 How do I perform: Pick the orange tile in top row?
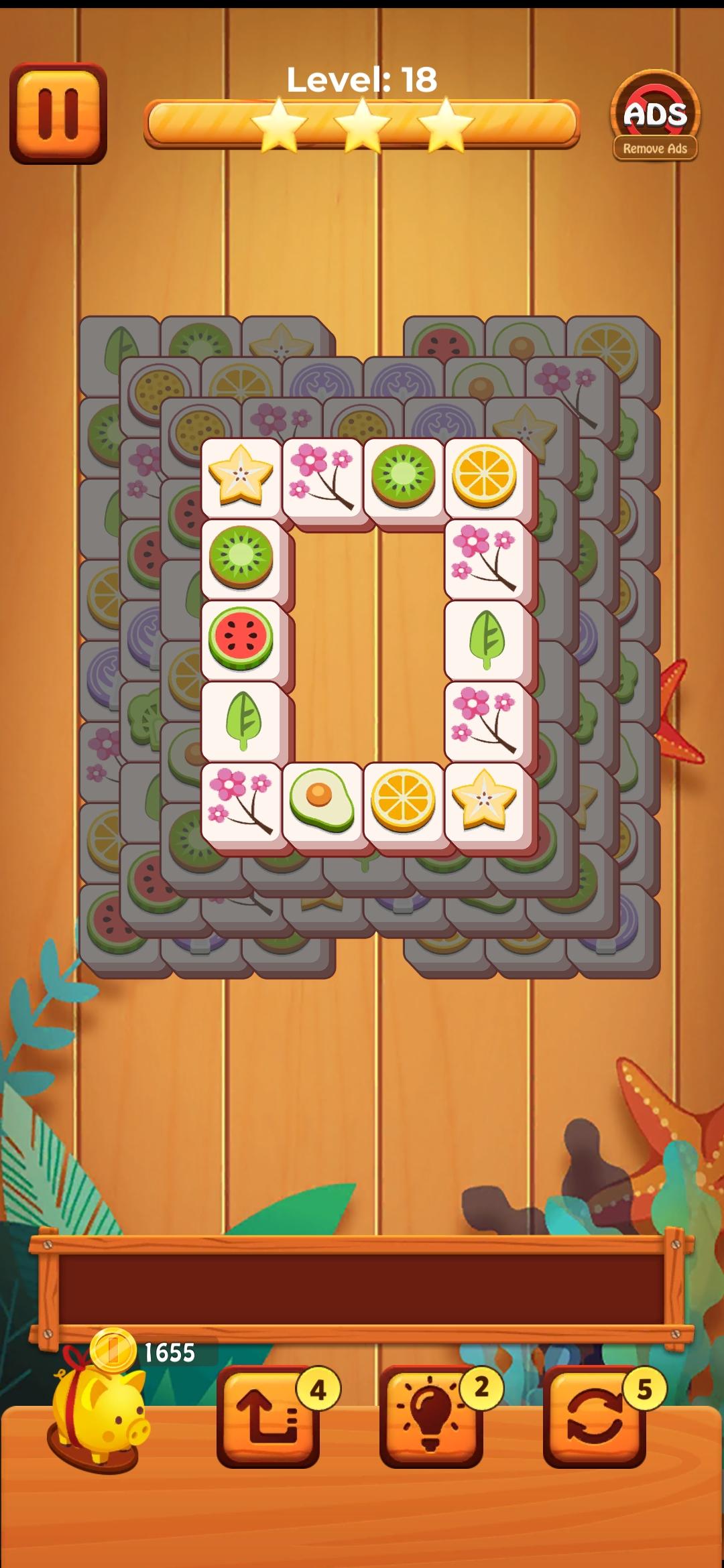pos(485,477)
